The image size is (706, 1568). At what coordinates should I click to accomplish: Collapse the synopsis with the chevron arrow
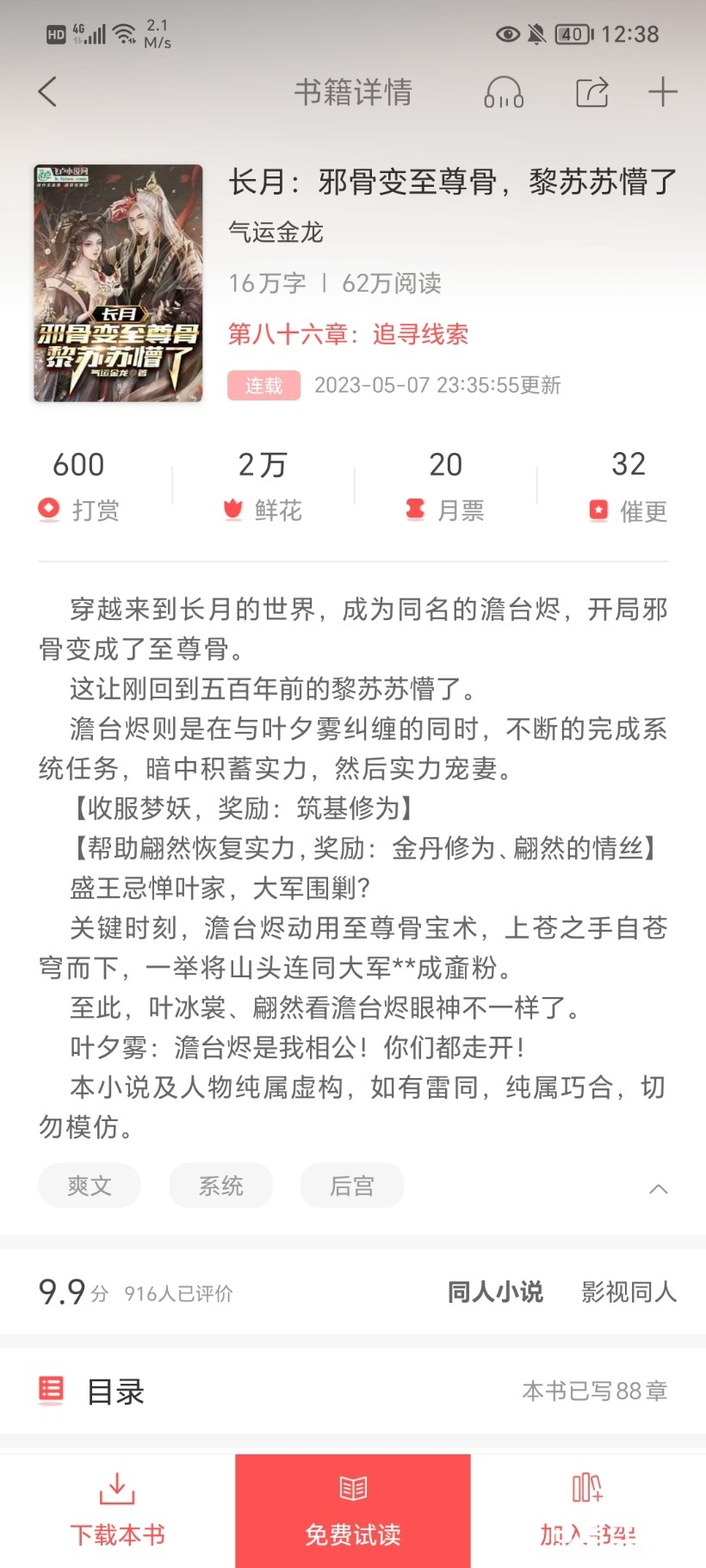pyautogui.click(x=658, y=1188)
